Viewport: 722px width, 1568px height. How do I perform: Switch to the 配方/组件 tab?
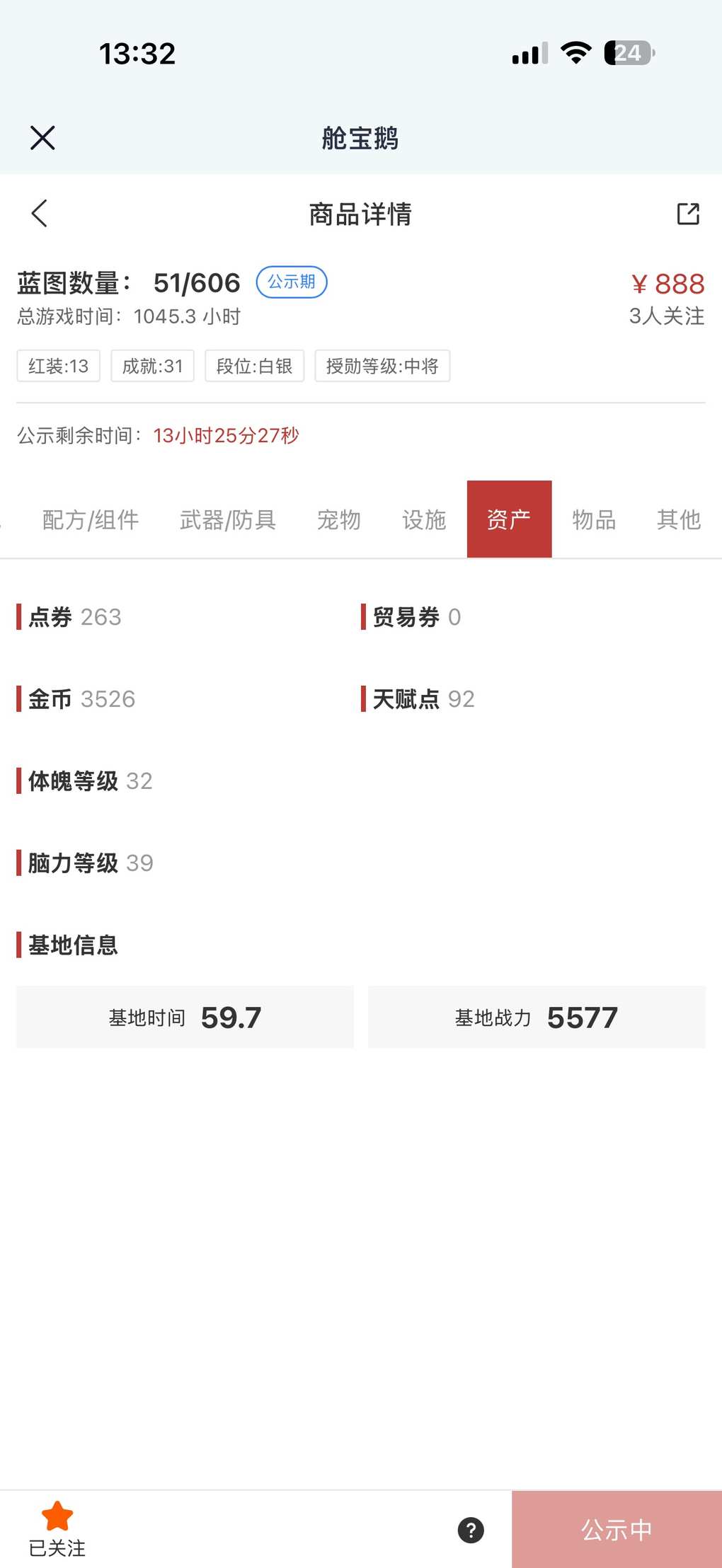[91, 520]
